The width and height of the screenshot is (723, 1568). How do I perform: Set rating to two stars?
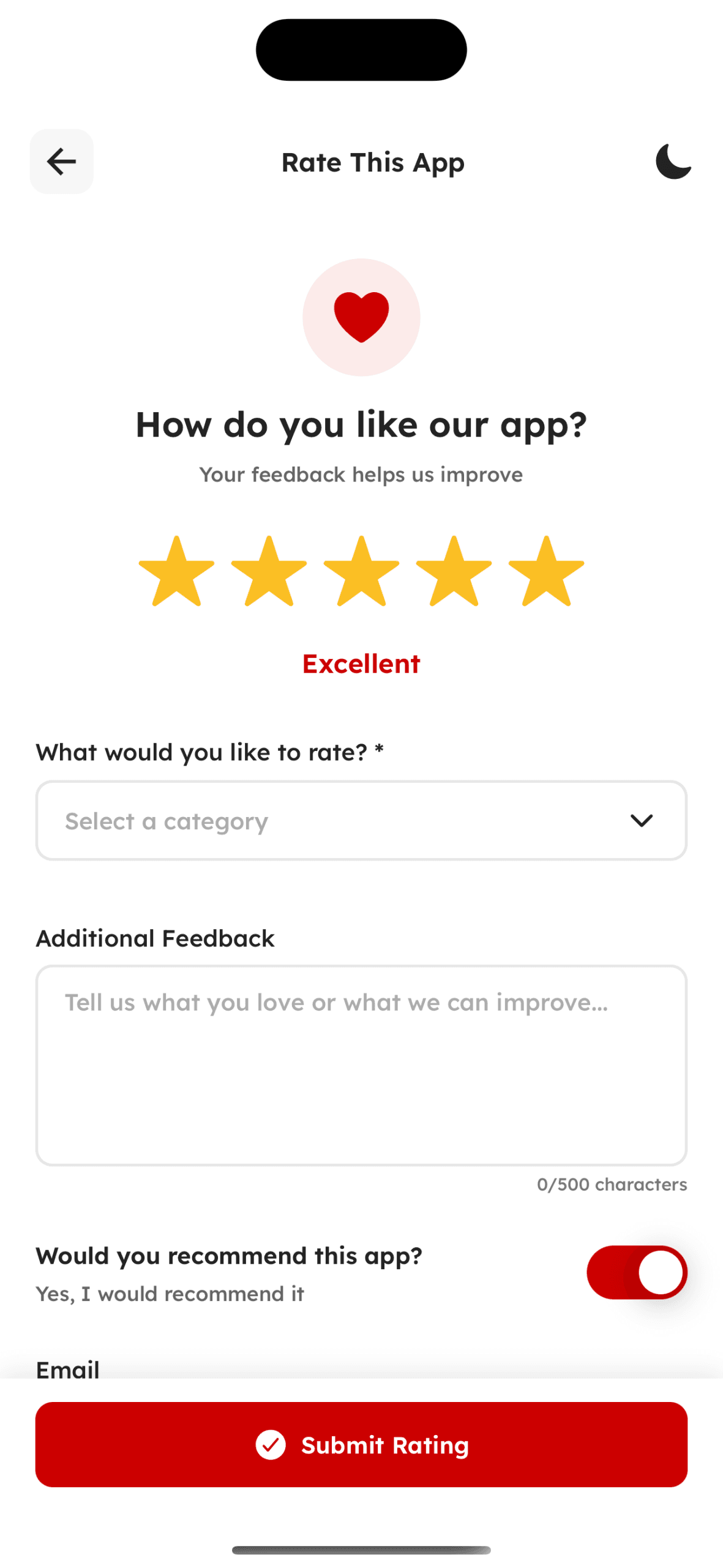(269, 573)
